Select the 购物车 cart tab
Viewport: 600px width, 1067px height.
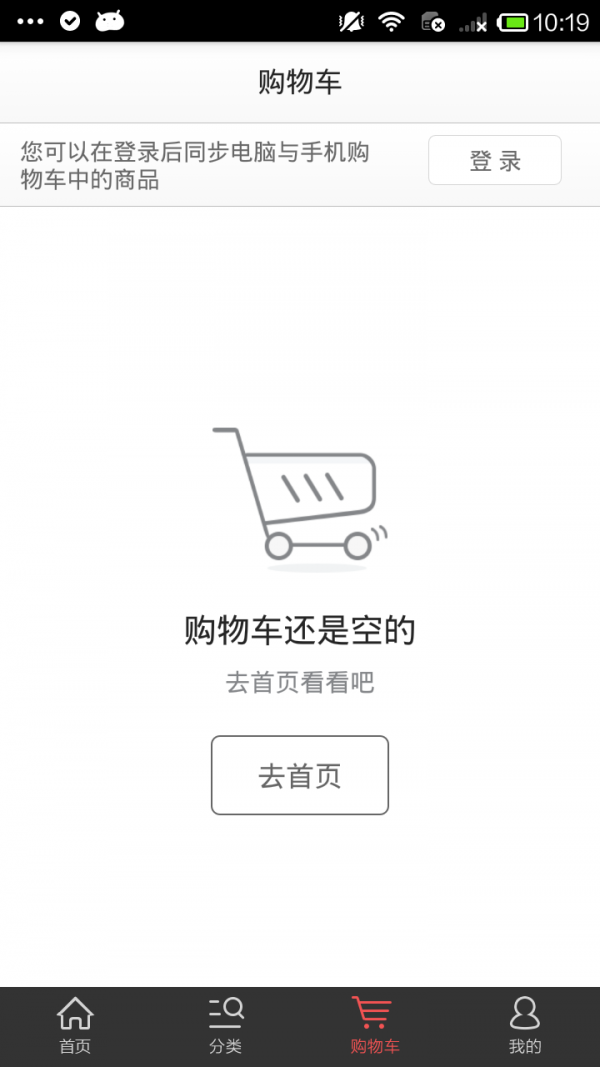click(374, 1026)
